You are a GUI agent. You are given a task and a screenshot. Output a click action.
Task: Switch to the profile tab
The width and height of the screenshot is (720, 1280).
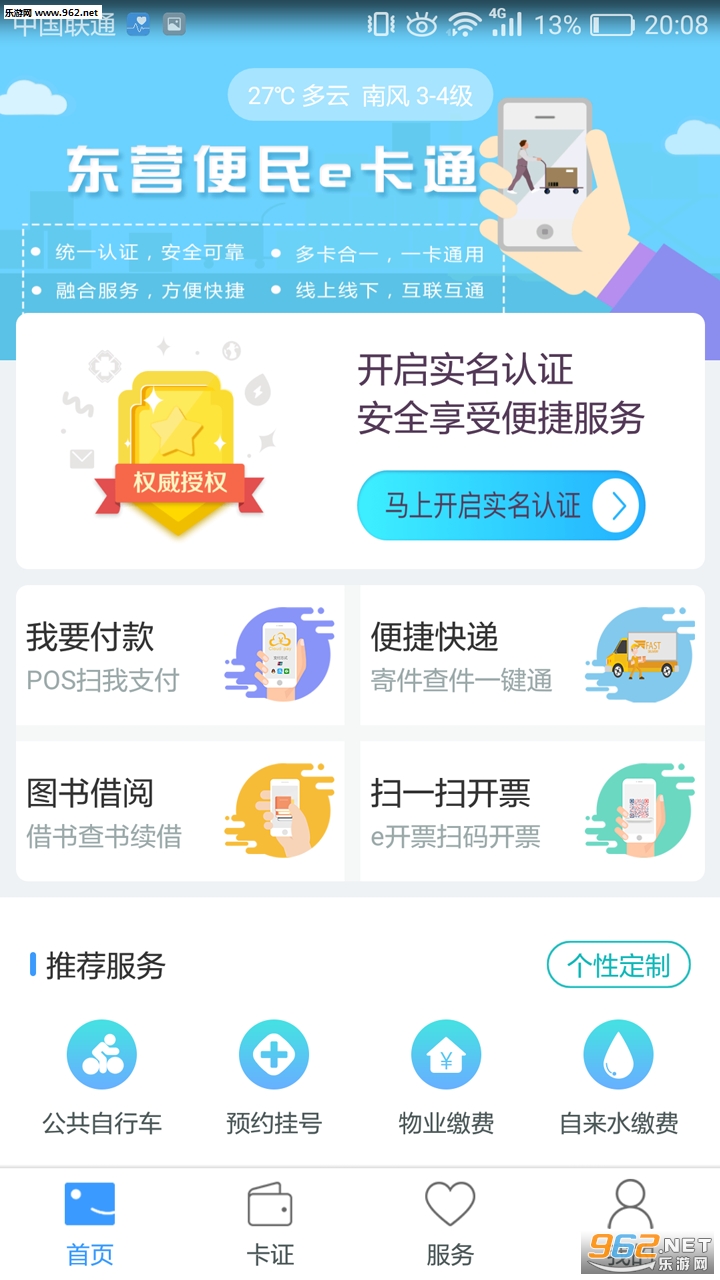coord(630,1215)
